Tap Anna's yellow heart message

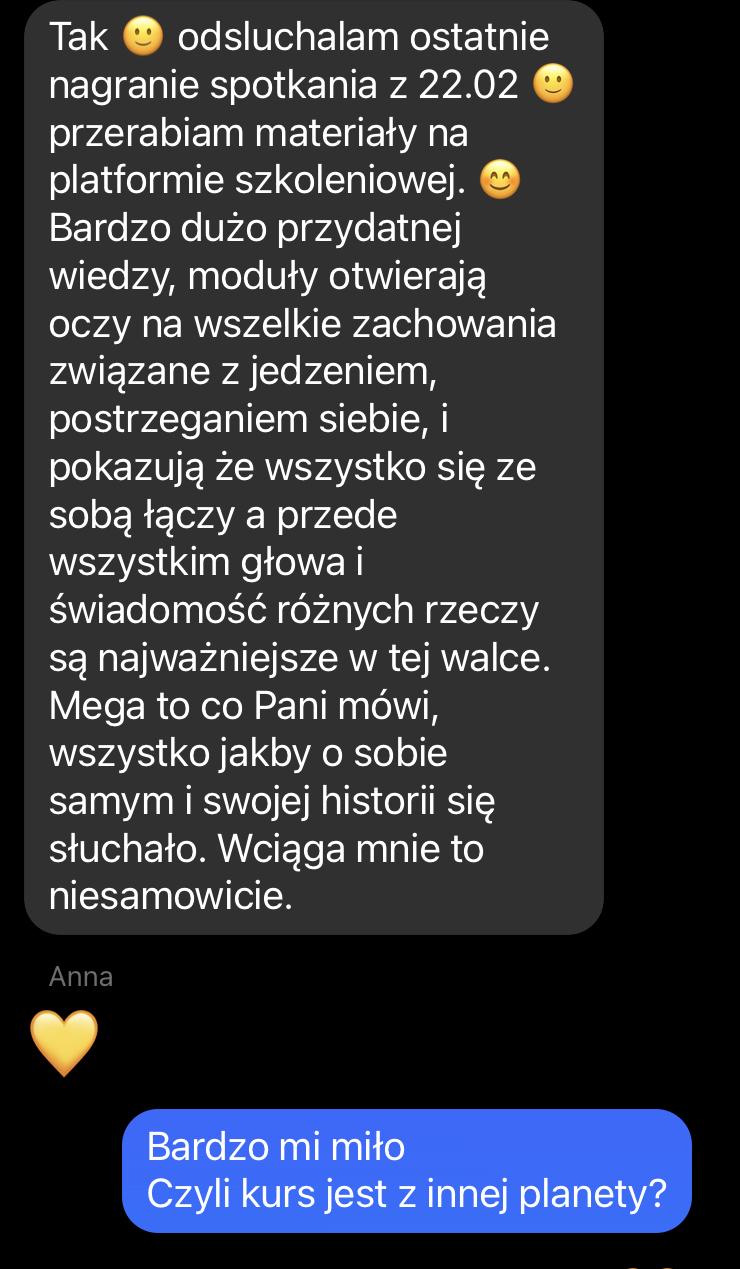(x=64, y=1042)
